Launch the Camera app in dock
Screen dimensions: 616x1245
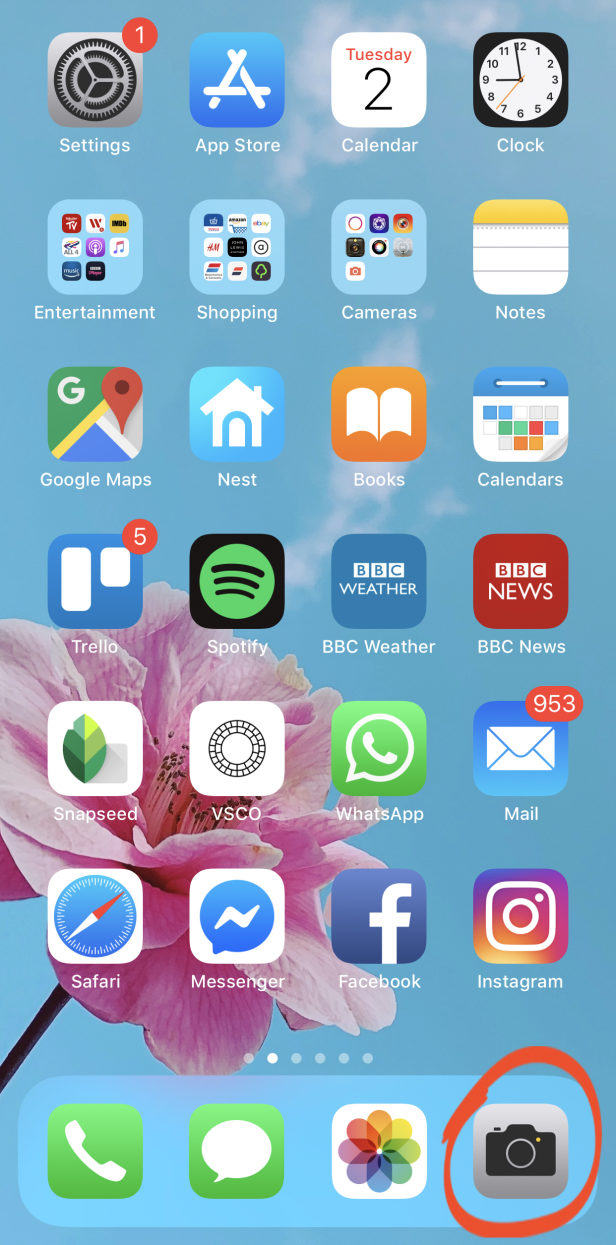[520, 1151]
